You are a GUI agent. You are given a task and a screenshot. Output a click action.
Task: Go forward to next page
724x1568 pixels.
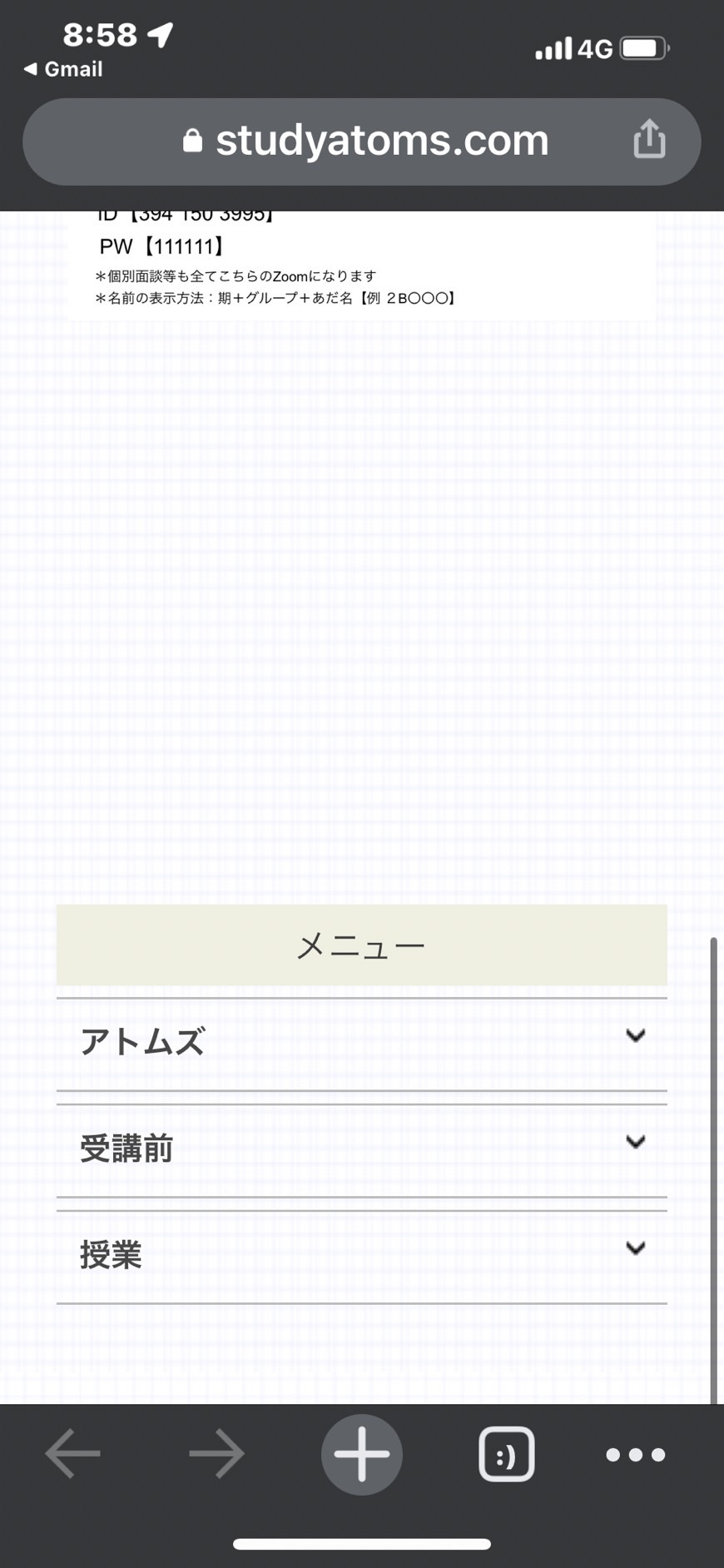click(x=217, y=1454)
